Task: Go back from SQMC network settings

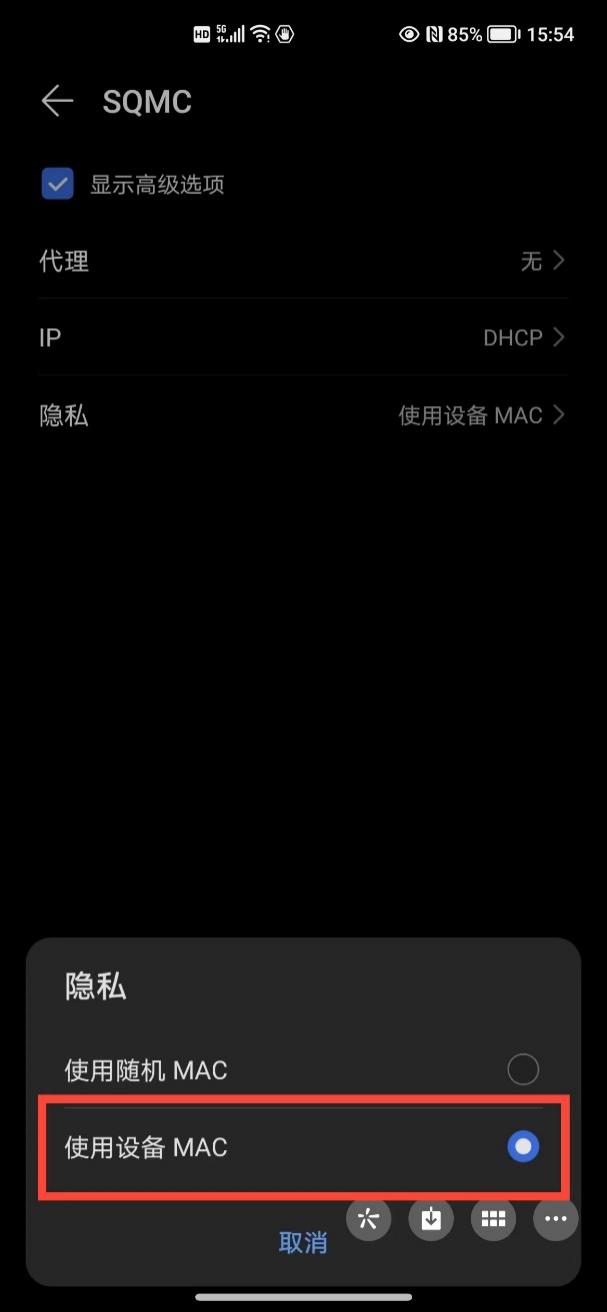Action: (57, 101)
